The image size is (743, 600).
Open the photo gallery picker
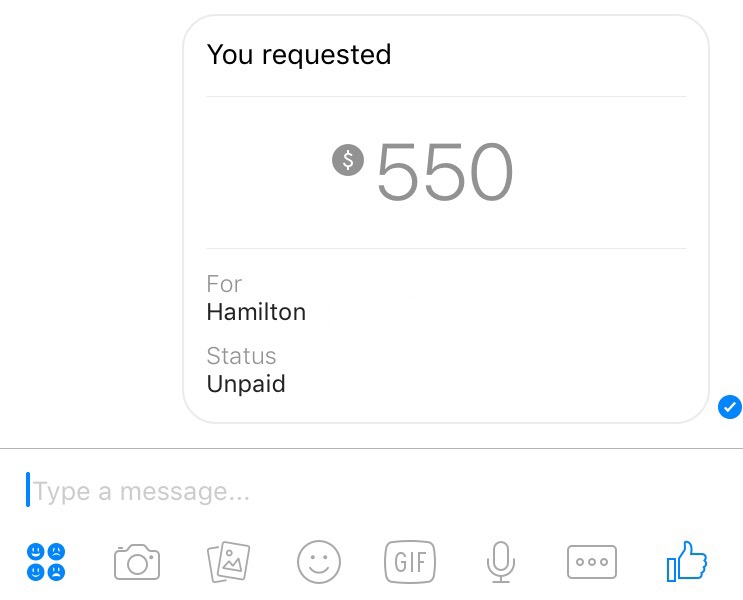228,562
